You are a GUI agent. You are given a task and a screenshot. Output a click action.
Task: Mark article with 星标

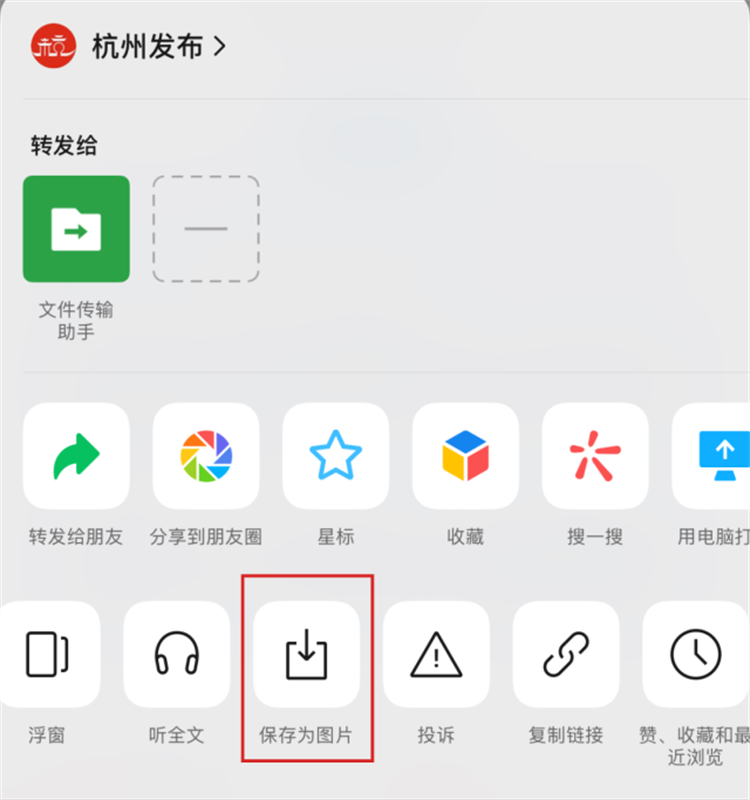click(336, 457)
